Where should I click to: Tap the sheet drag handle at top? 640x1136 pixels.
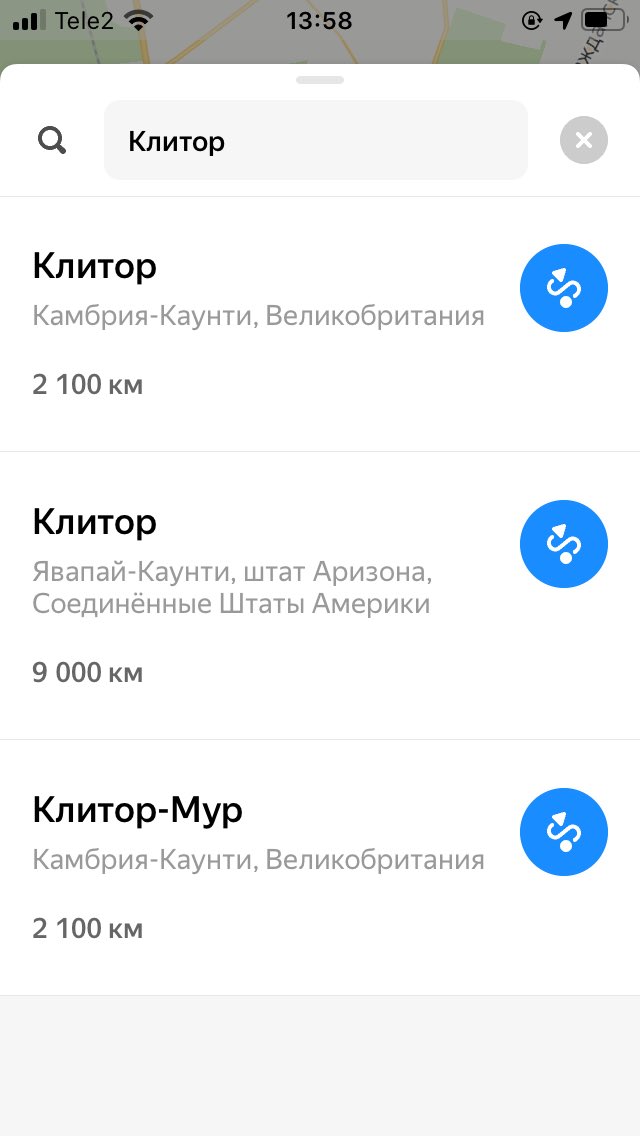tap(320, 80)
